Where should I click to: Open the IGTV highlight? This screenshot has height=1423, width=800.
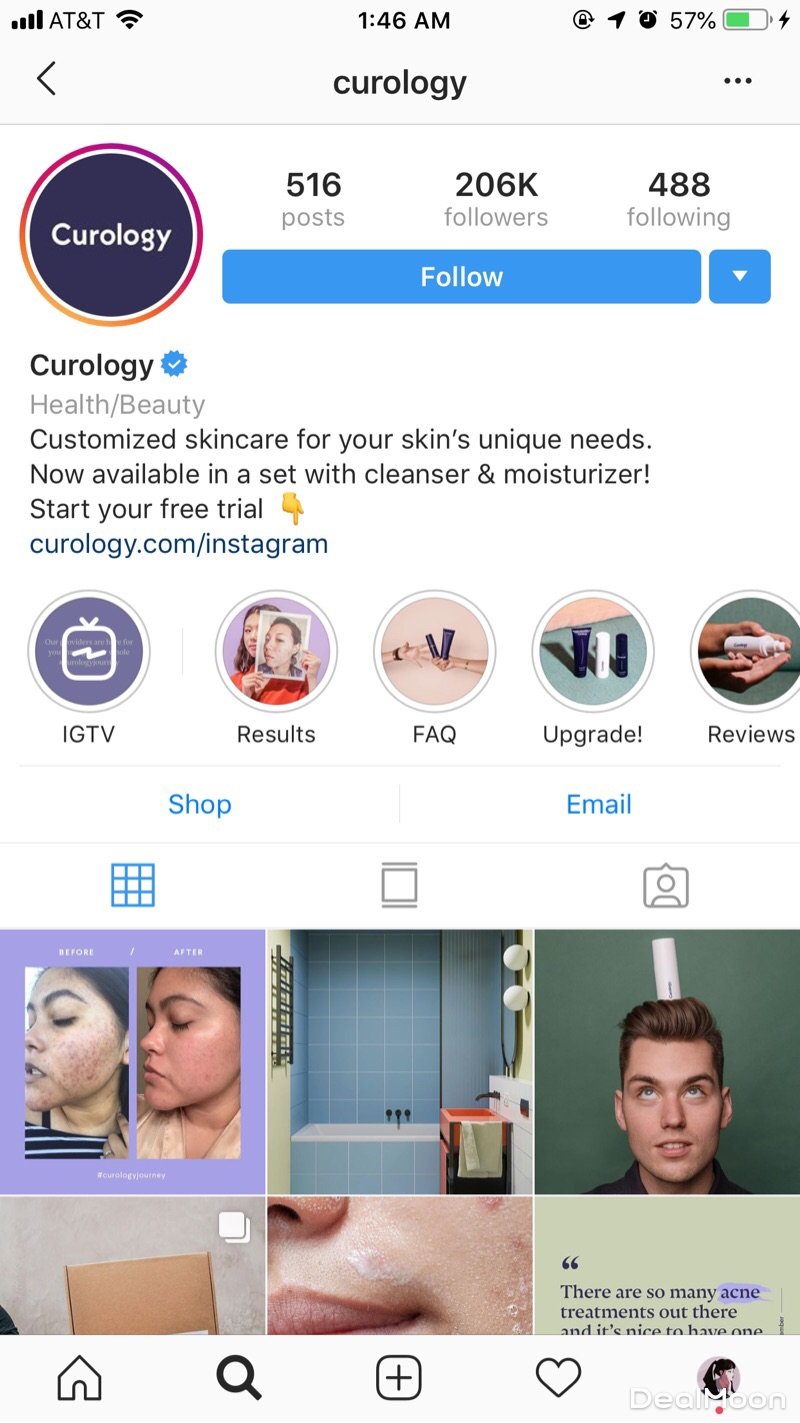[89, 652]
